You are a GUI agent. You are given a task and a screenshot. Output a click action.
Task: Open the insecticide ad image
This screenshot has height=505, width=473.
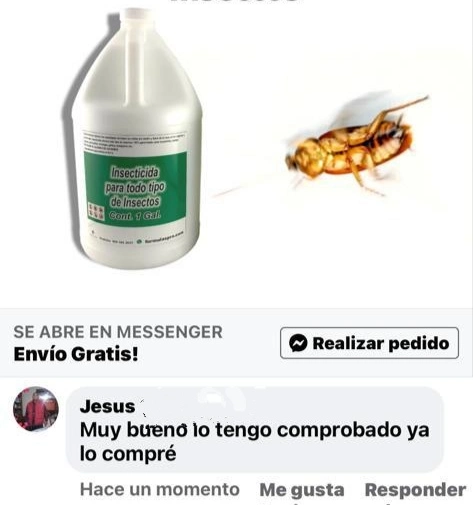tap(236, 154)
